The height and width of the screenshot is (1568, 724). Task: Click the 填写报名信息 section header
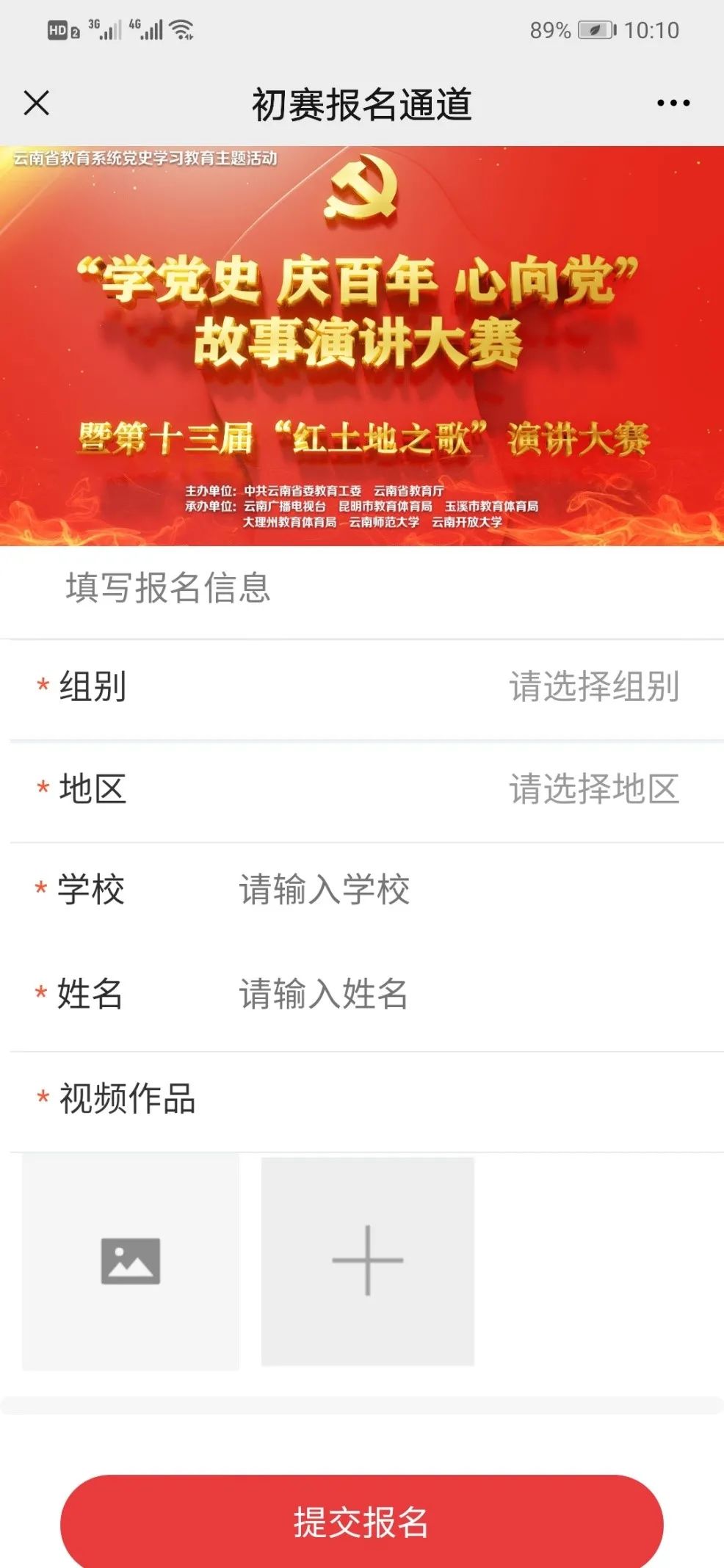tap(168, 591)
